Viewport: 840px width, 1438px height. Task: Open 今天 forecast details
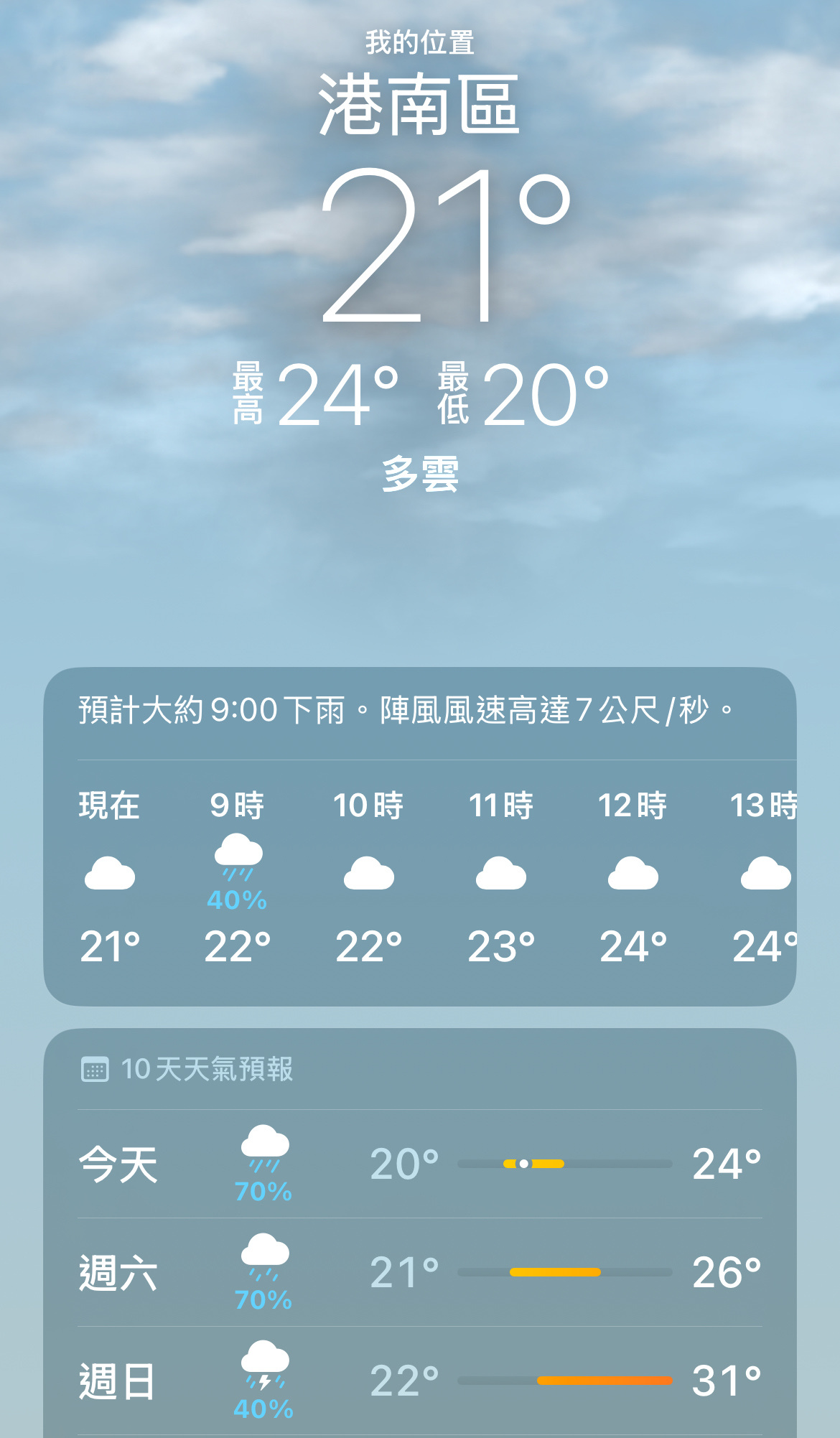pyautogui.click(x=419, y=1164)
